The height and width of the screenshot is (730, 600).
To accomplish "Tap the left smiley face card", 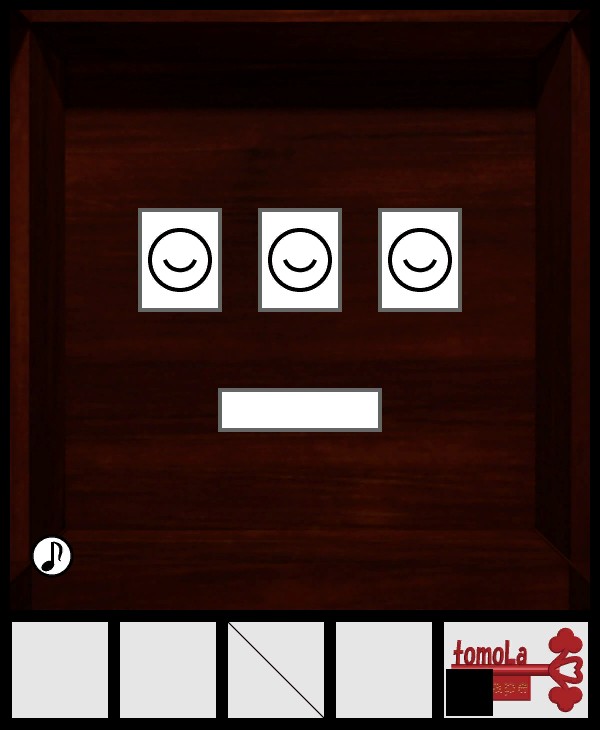I will [x=180, y=260].
